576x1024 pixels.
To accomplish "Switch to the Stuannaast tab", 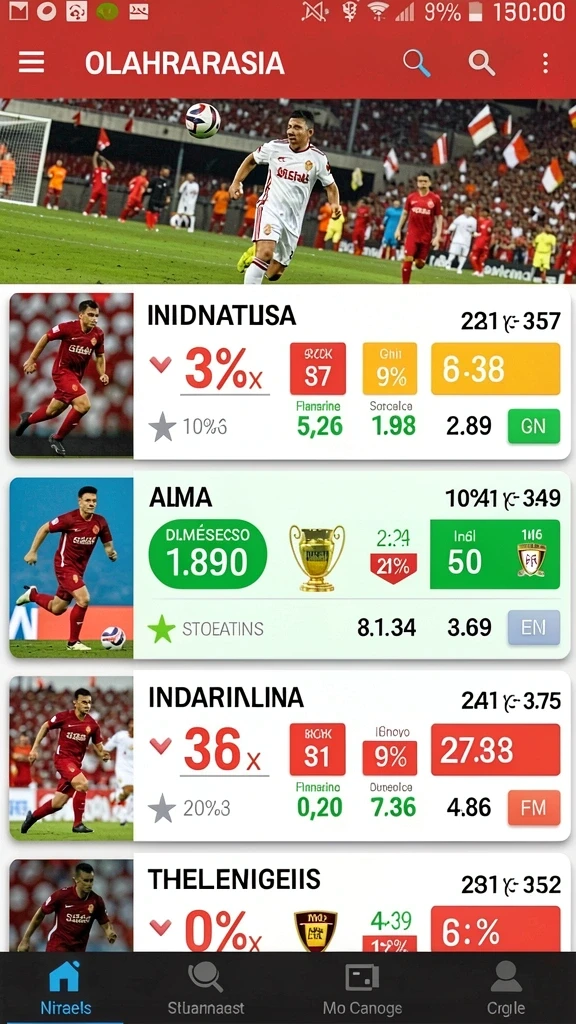I will coord(206,989).
